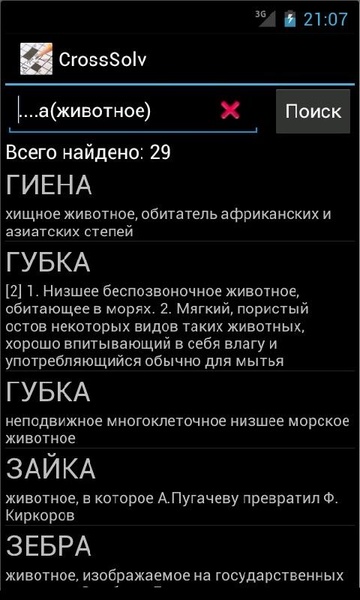The height and width of the screenshot is (600, 360).
Task: Tap the Поиск button
Action: pyautogui.click(x=313, y=111)
